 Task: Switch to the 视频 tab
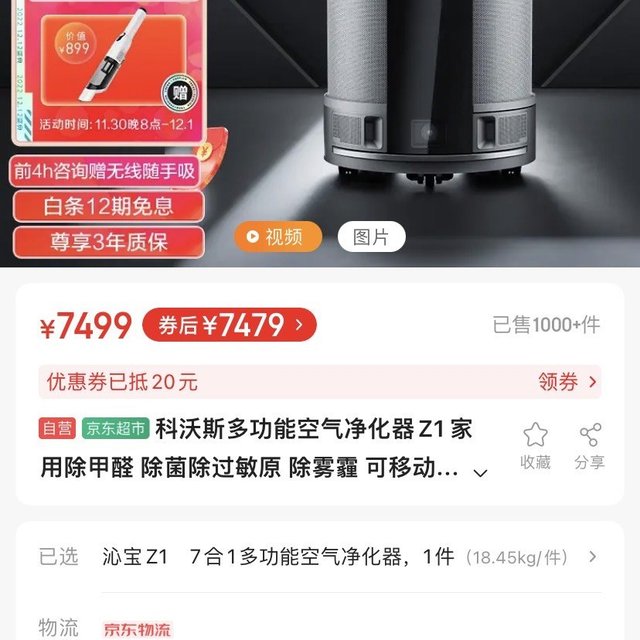(x=278, y=237)
